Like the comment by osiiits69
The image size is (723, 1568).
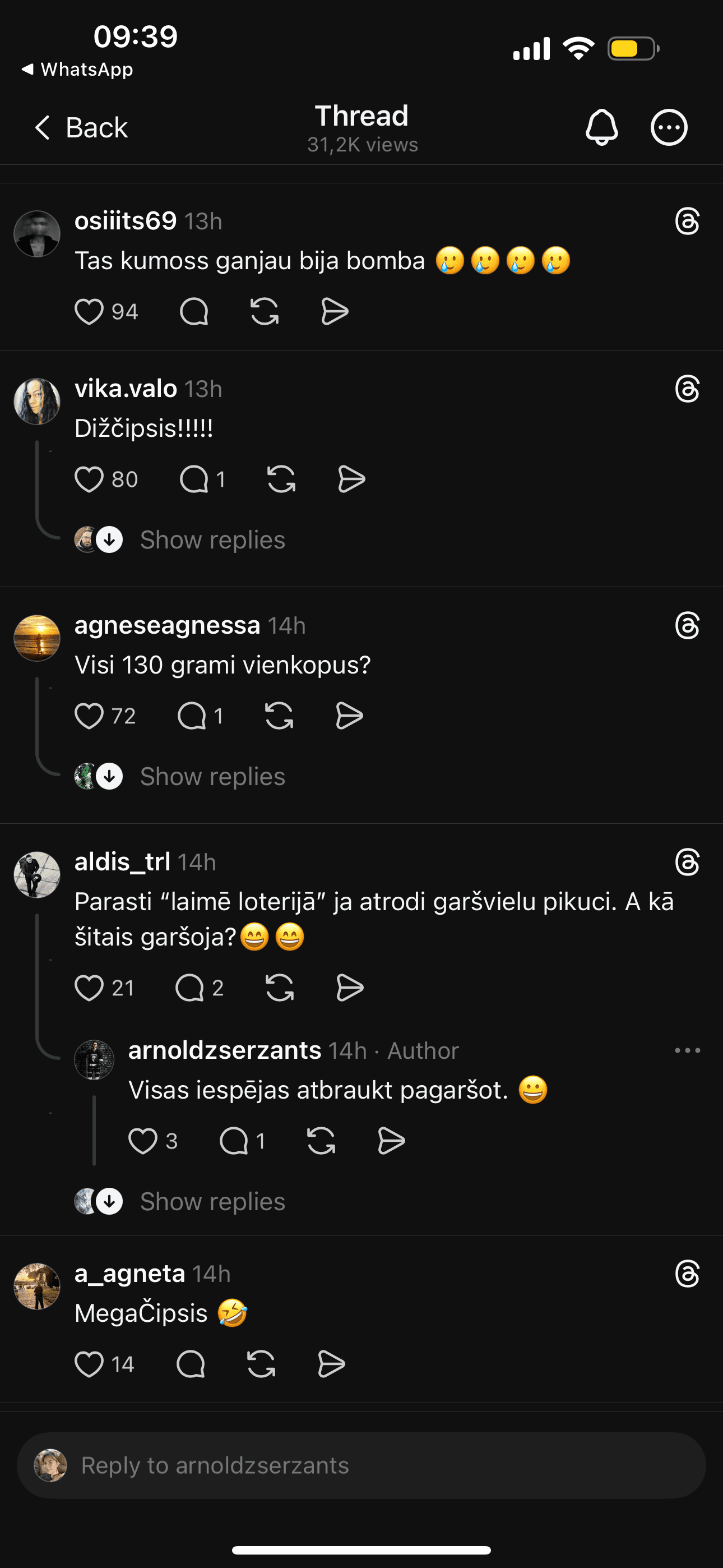point(89,312)
